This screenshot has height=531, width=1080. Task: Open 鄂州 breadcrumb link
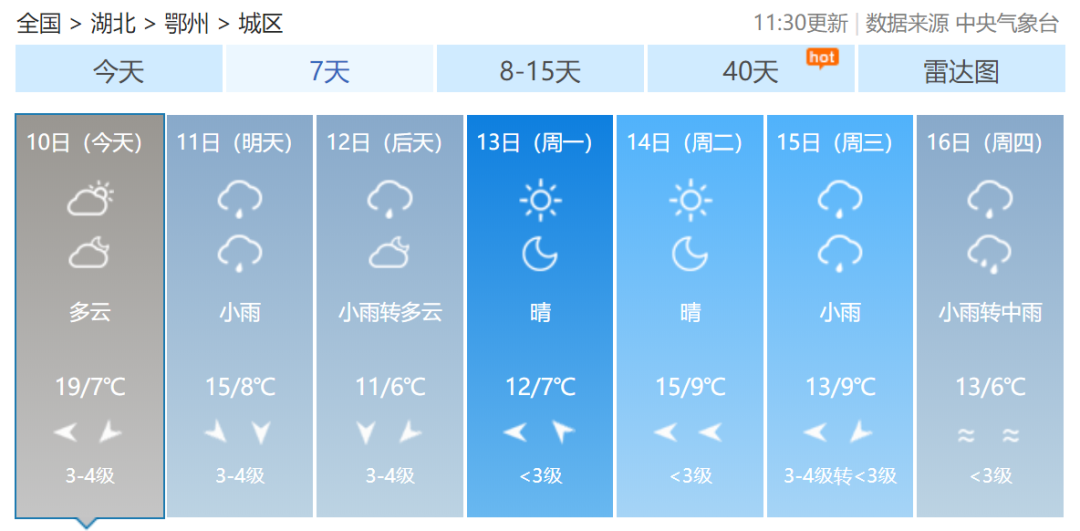pos(186,23)
